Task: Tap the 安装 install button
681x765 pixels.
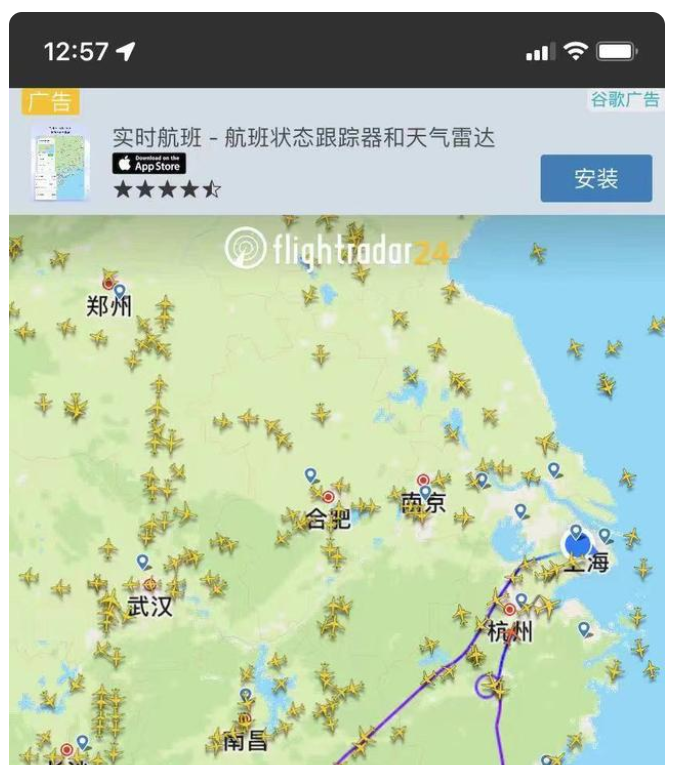Action: pos(596,179)
